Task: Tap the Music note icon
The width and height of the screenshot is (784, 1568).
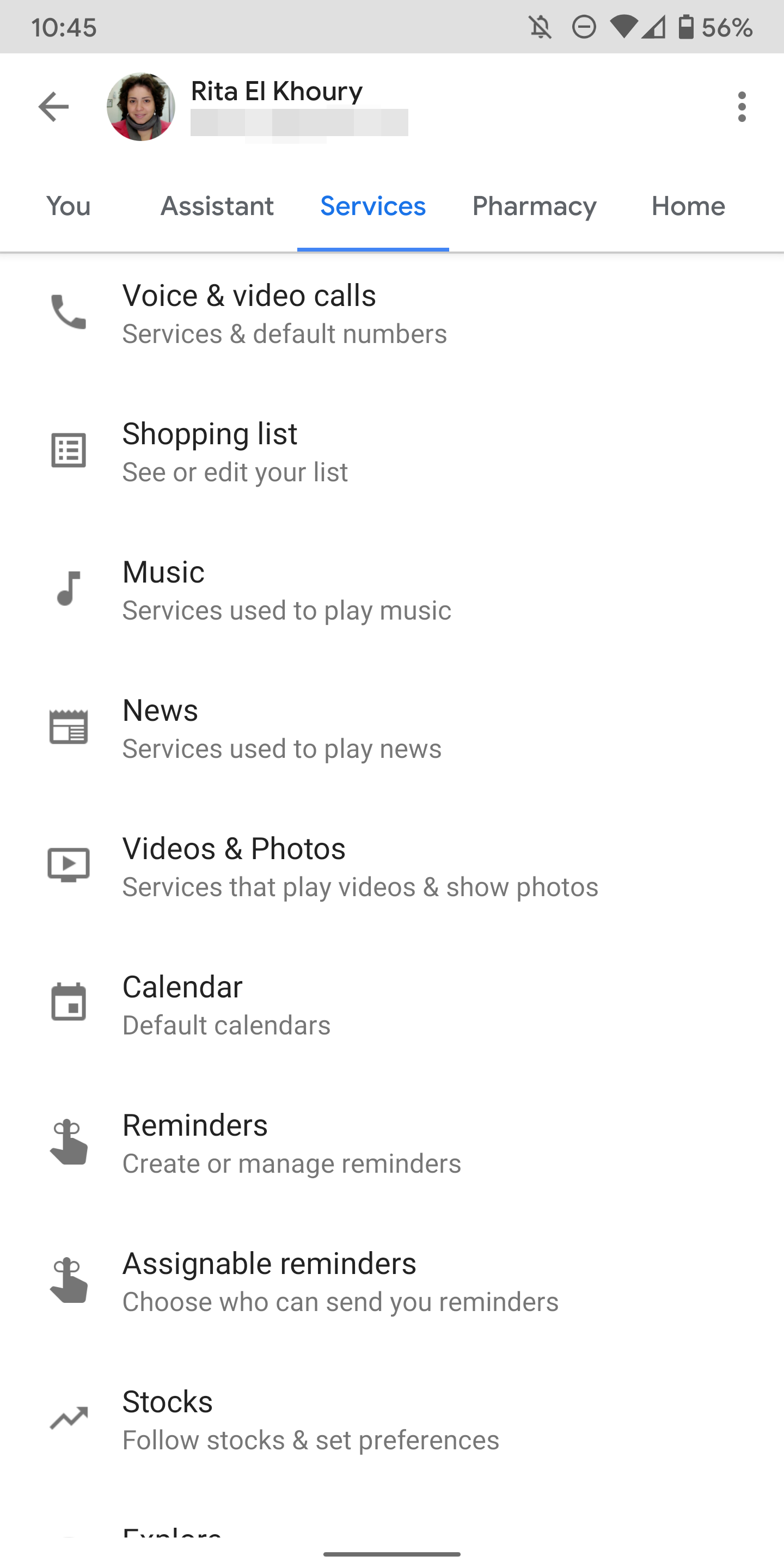Action: tap(68, 589)
